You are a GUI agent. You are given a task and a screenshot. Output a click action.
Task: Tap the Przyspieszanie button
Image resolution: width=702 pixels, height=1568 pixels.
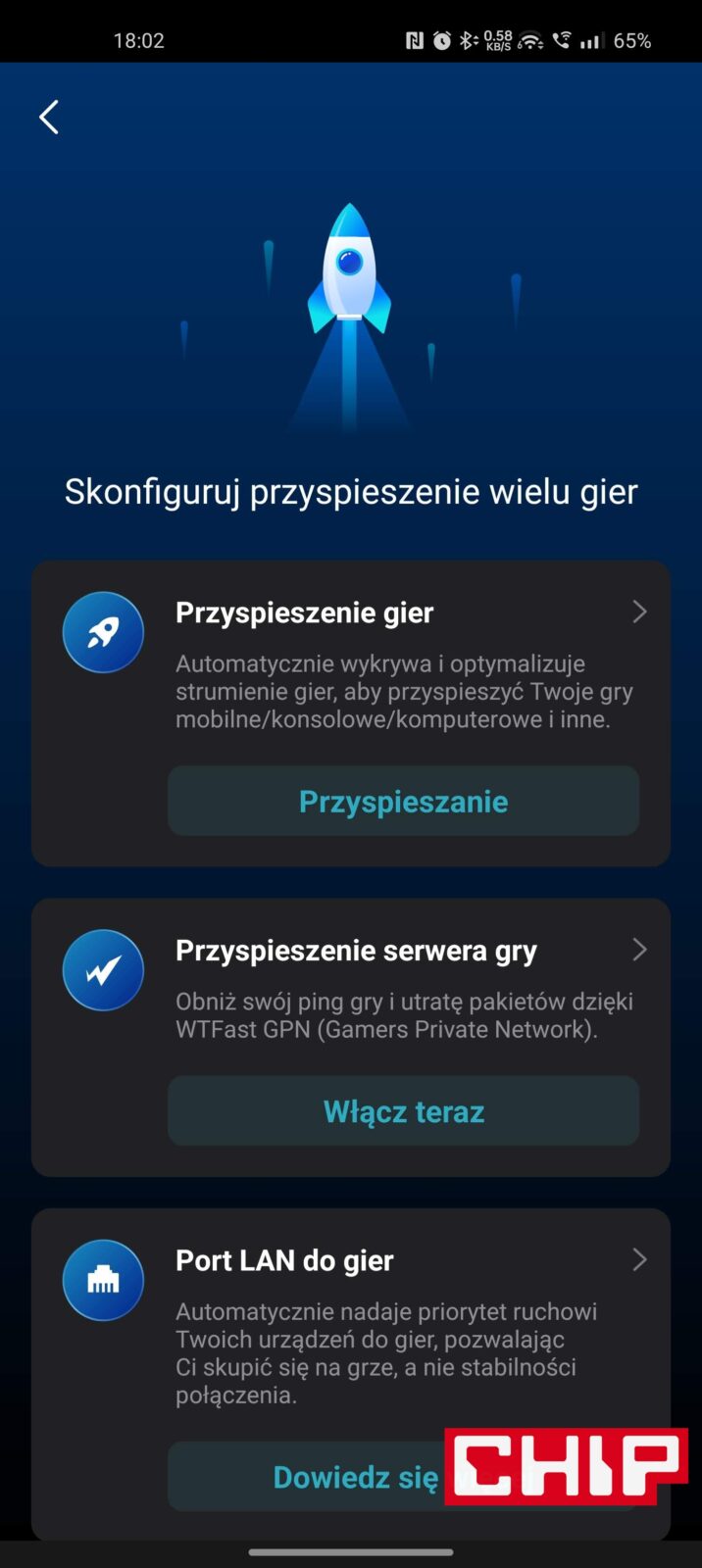coord(403,802)
